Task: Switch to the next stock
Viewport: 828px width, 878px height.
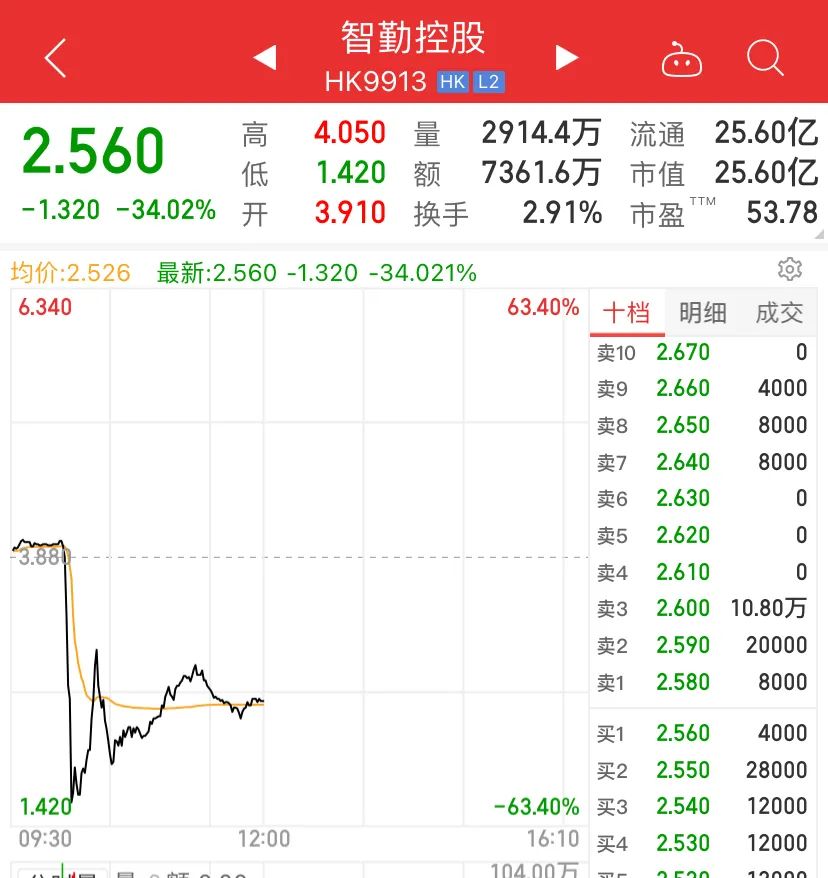Action: (x=567, y=58)
